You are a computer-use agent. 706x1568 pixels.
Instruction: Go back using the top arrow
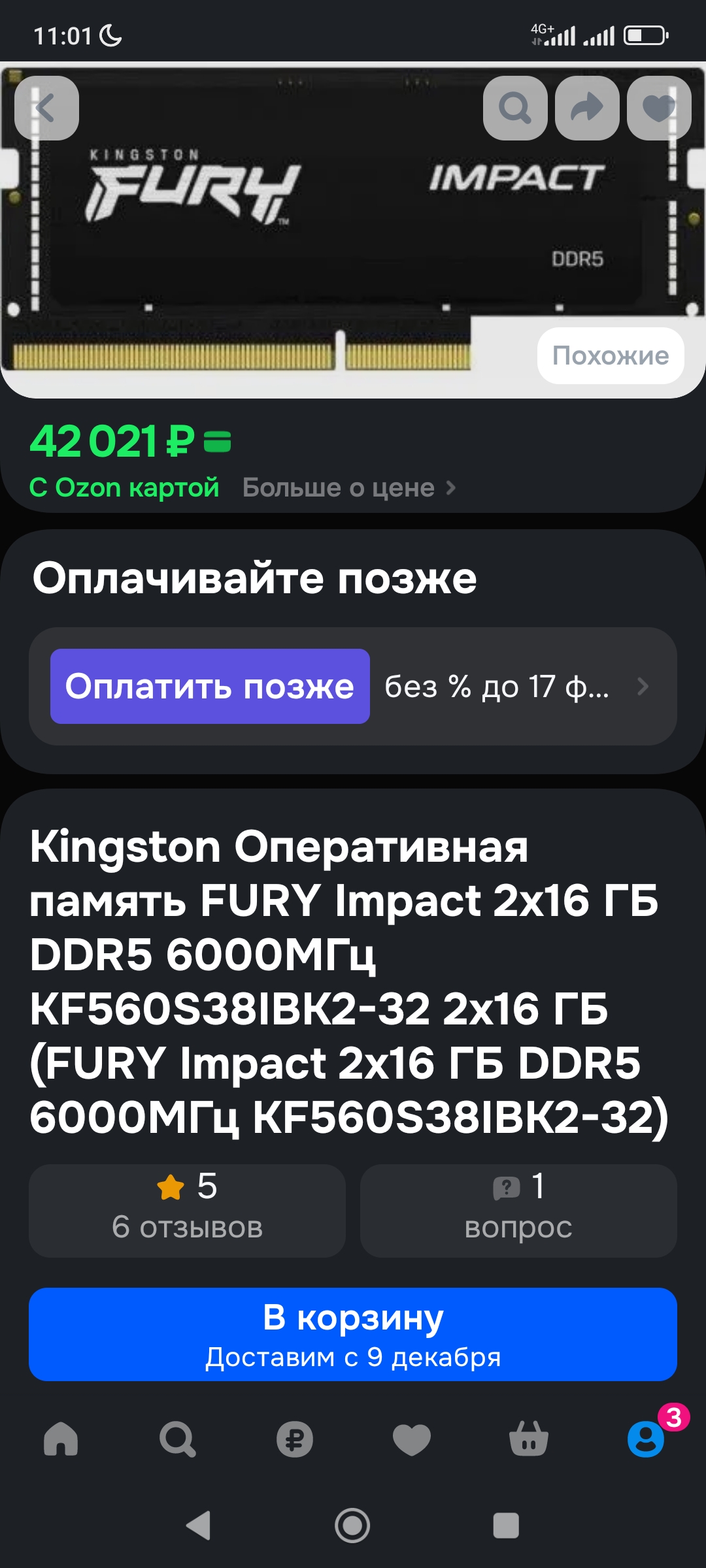(x=46, y=108)
